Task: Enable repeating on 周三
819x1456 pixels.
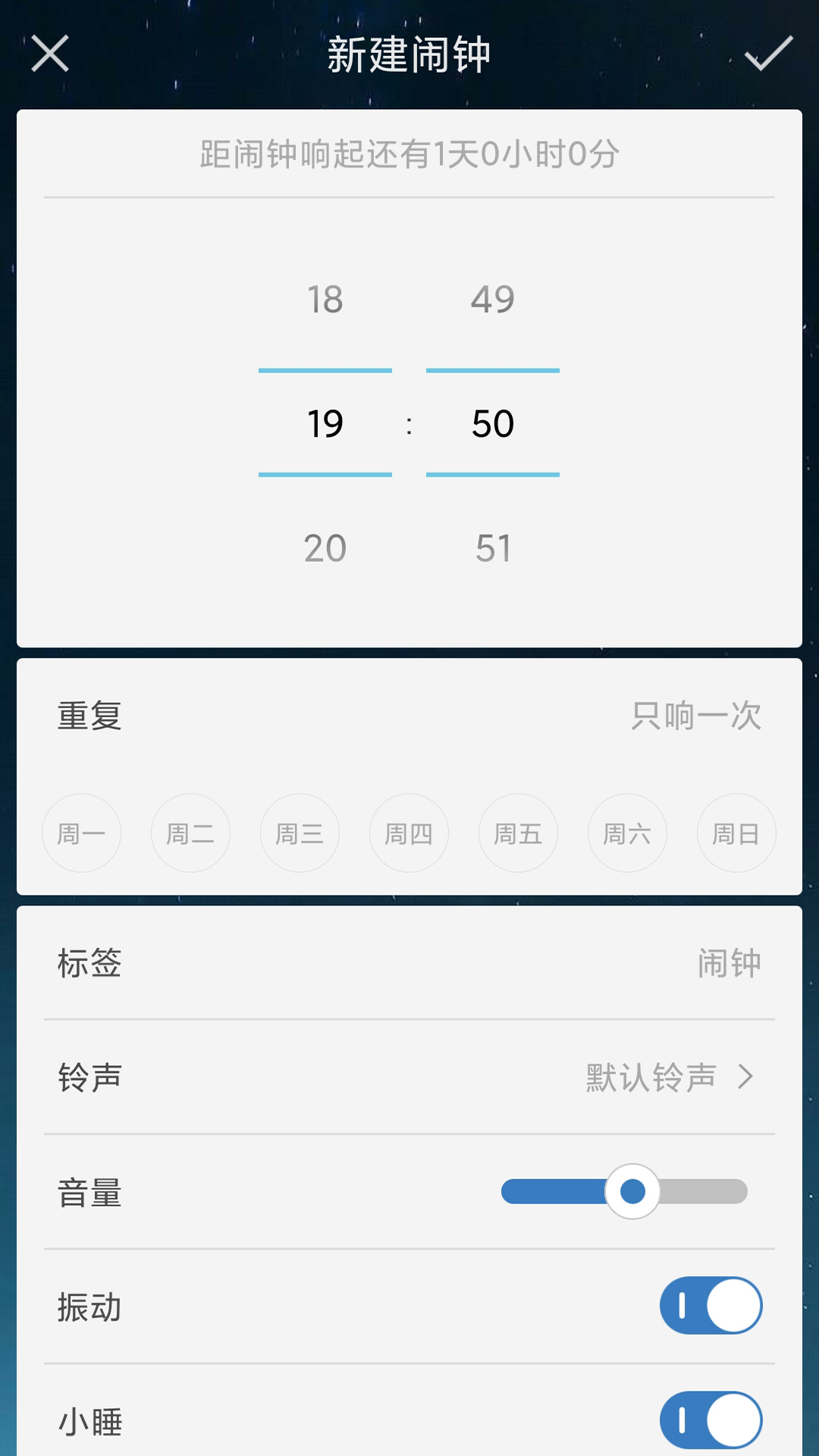Action: pyautogui.click(x=300, y=833)
